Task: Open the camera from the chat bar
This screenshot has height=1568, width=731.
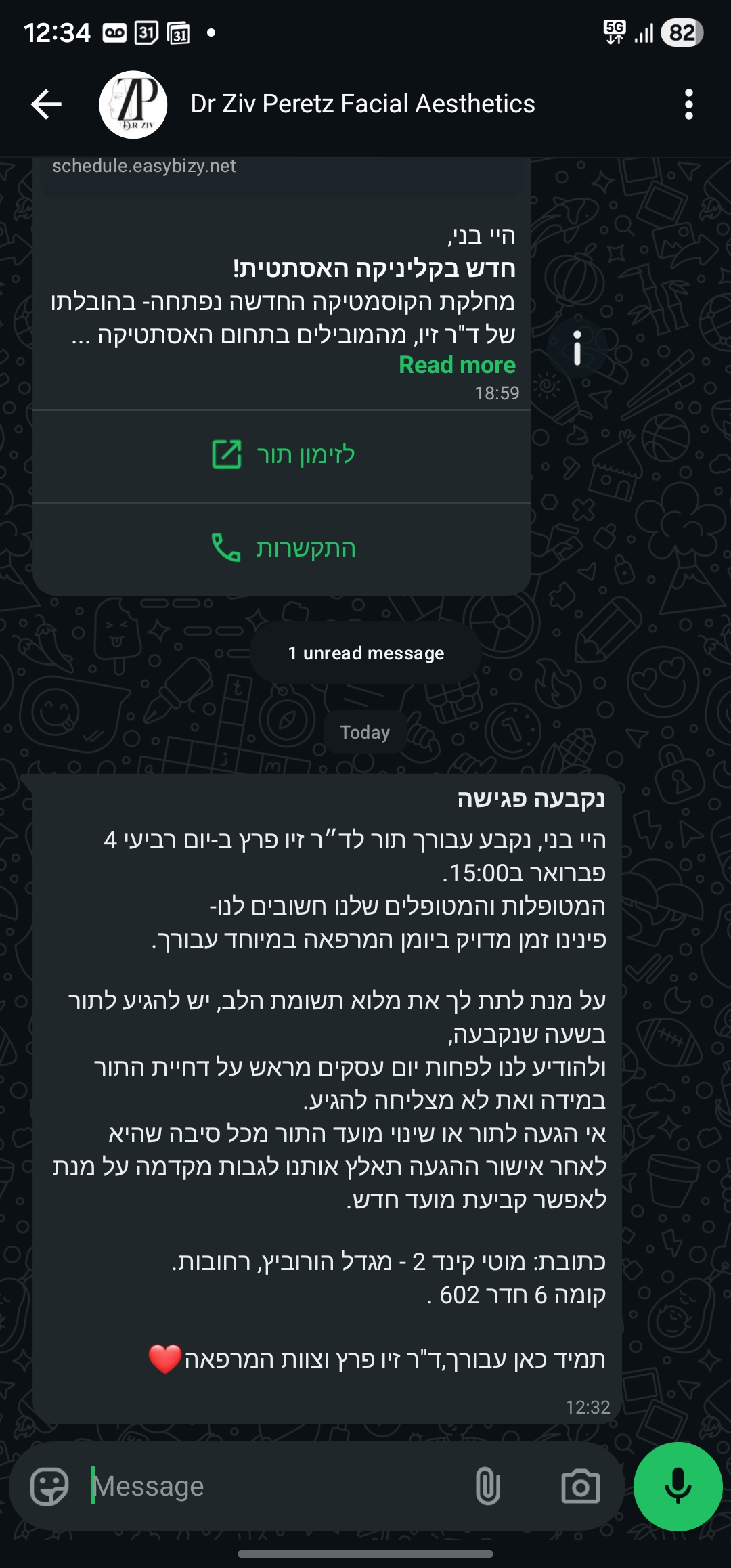Action: click(x=581, y=1486)
